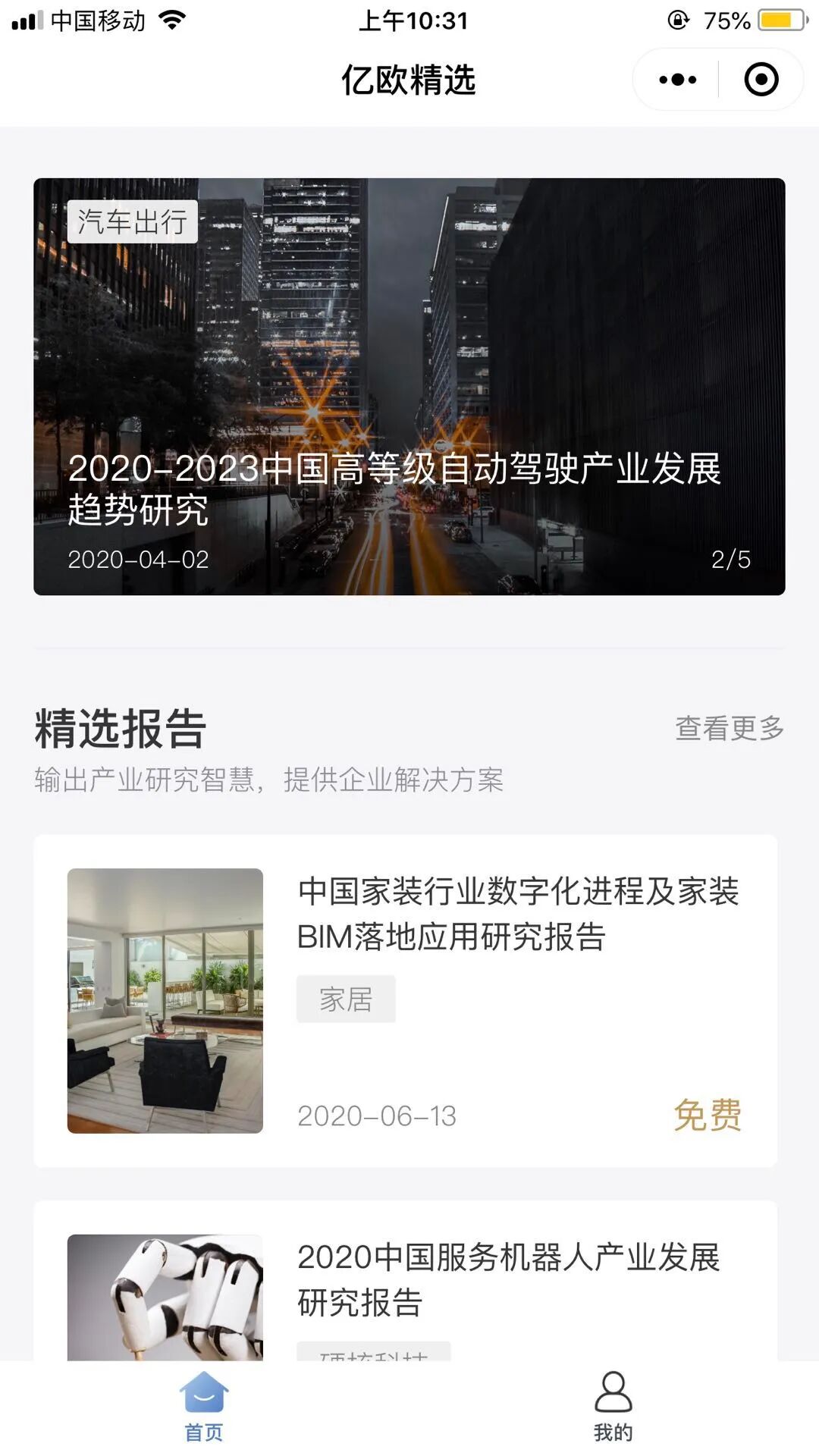Open the autonomous driving report banner
The image size is (819, 1456).
point(409,386)
